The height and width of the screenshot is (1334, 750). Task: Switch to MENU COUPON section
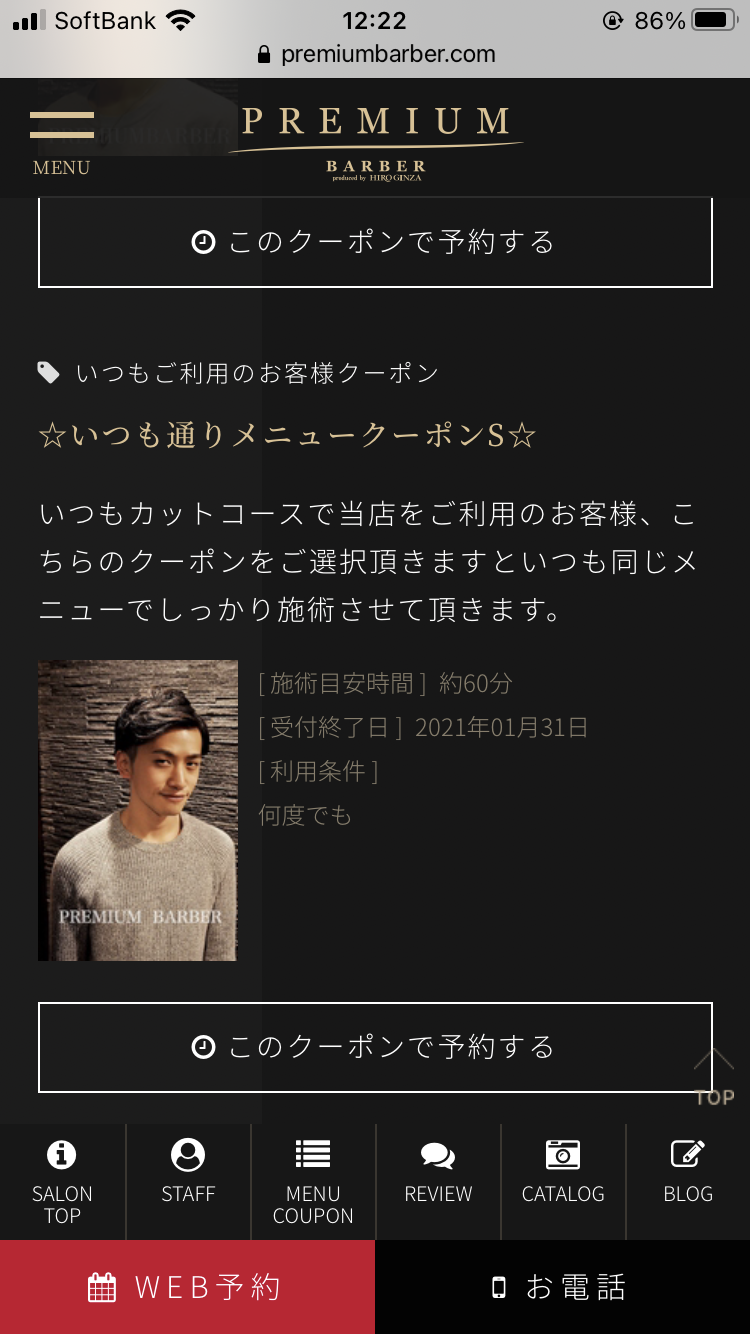click(x=313, y=1182)
